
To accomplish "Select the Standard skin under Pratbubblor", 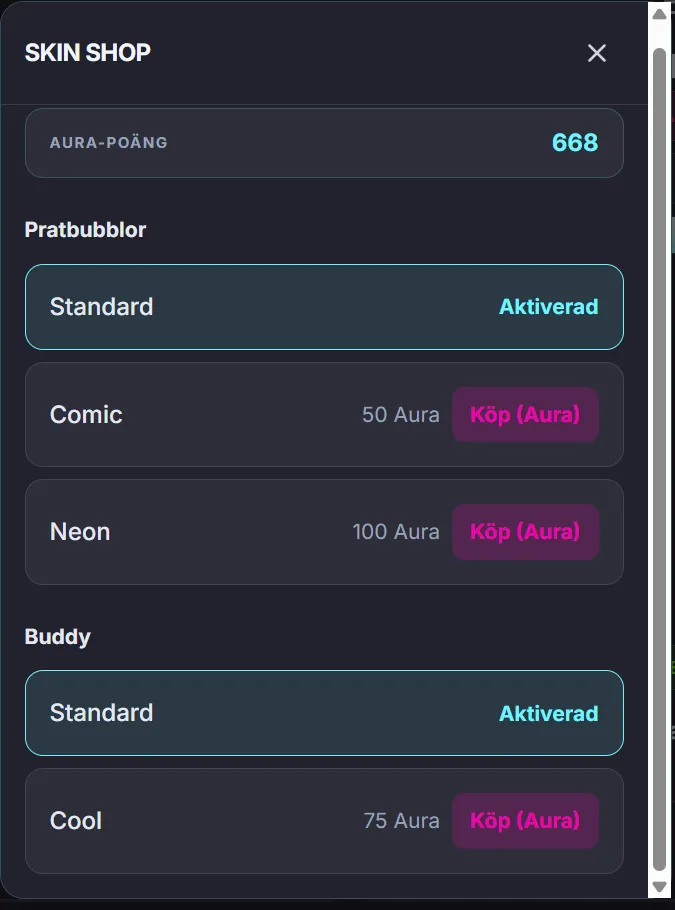I will point(324,307).
